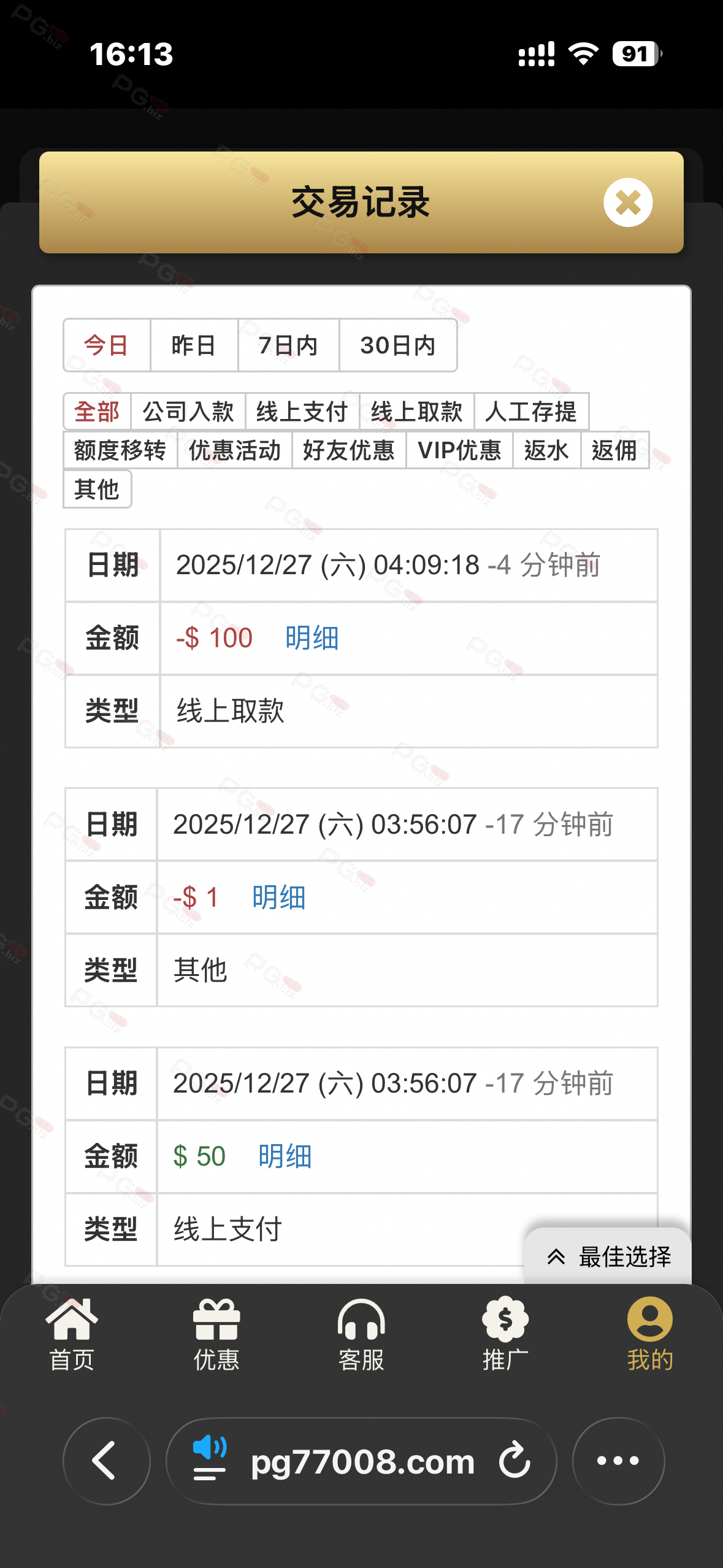The image size is (723, 1568).
Task: Open the browser's three-dot menu
Action: point(618,1461)
